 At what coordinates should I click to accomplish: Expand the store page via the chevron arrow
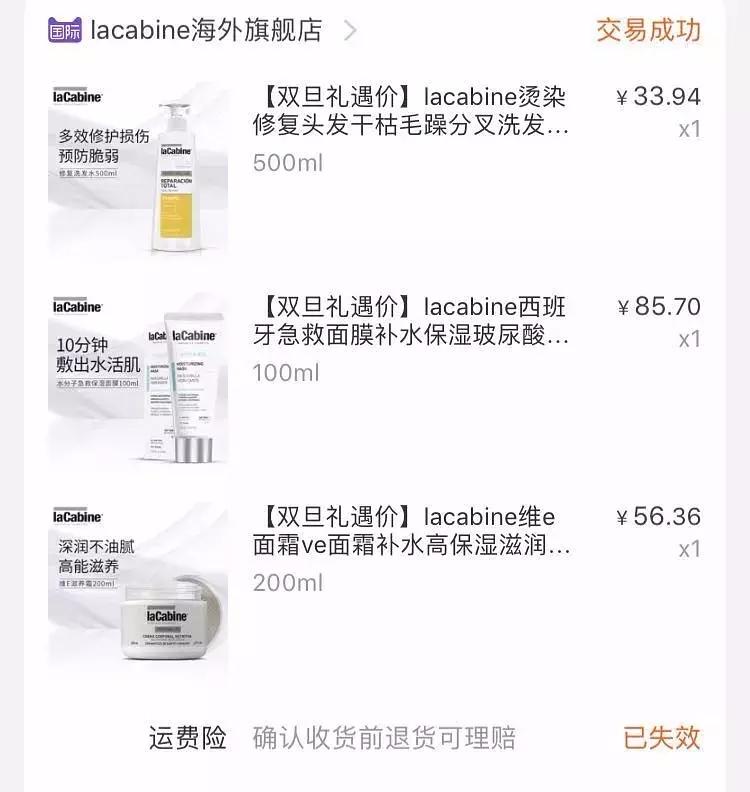pyautogui.click(x=350, y=30)
